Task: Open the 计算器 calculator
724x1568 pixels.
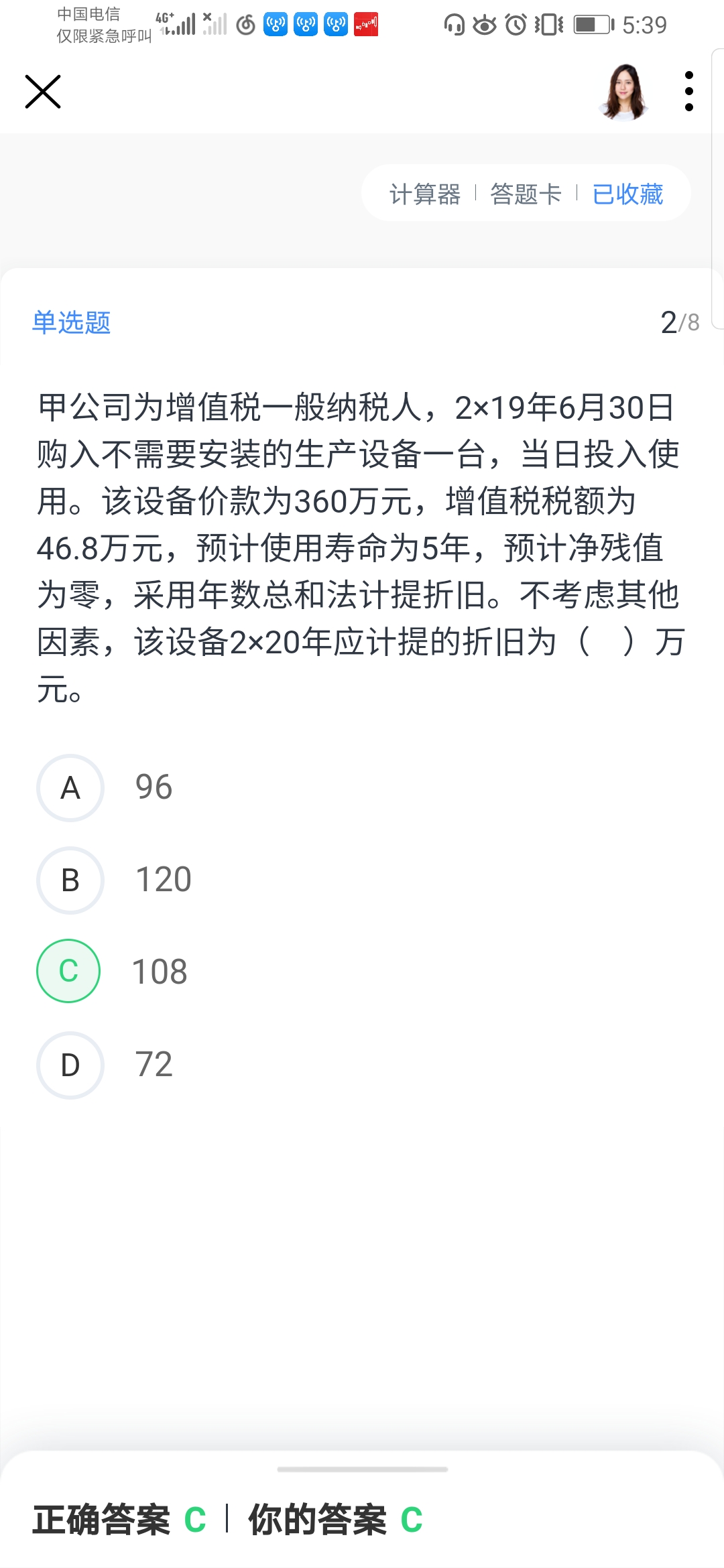Action: pos(425,194)
